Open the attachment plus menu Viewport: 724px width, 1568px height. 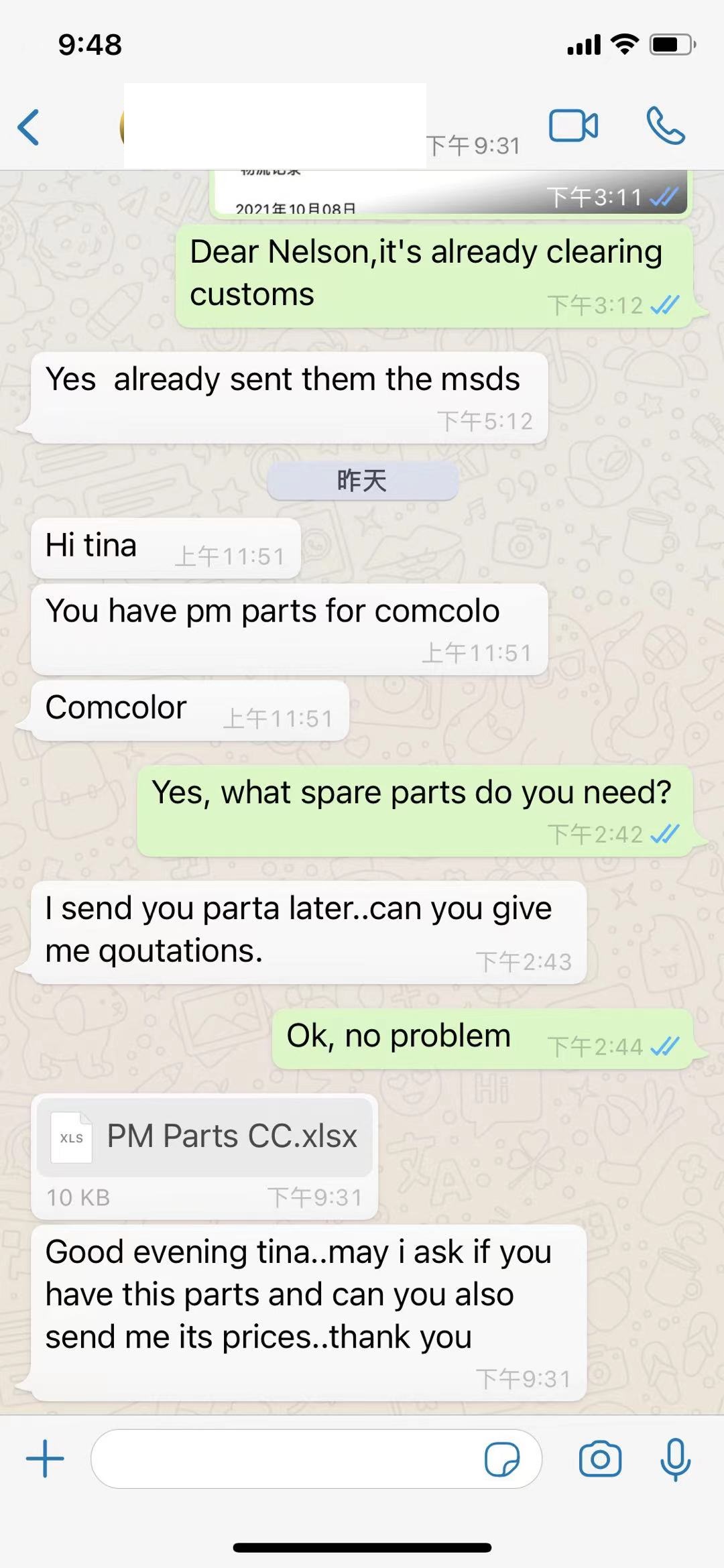[45, 1459]
